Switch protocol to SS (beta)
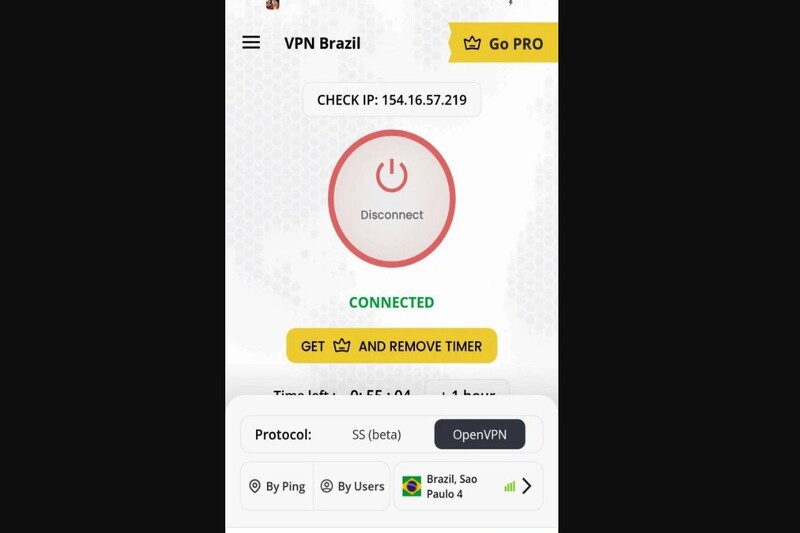 [377, 435]
